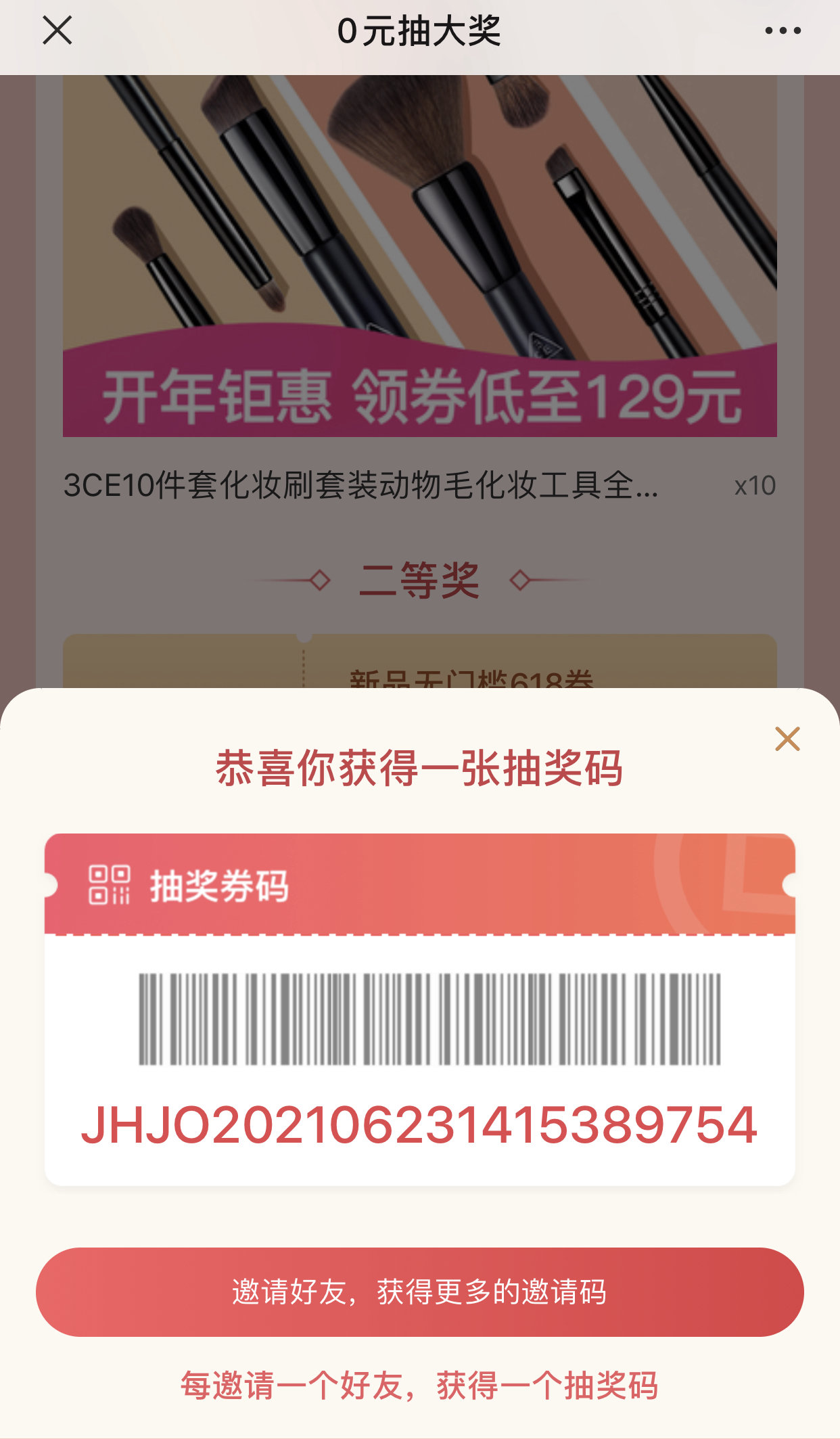Open the three-dot overflow menu
The width and height of the screenshot is (840, 1439).
tap(783, 30)
